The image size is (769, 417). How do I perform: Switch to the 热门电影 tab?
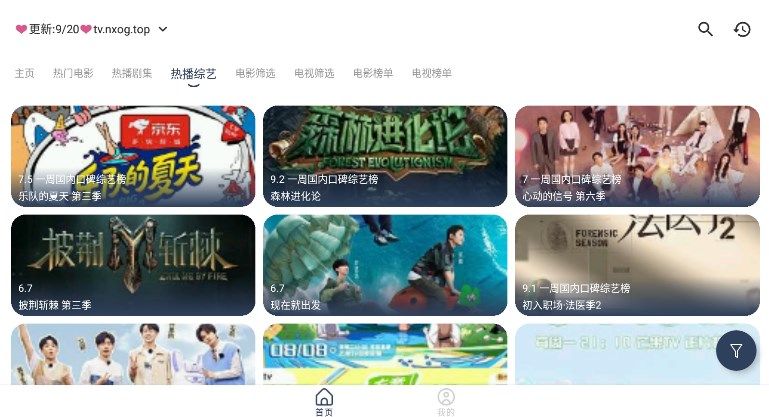click(x=73, y=73)
